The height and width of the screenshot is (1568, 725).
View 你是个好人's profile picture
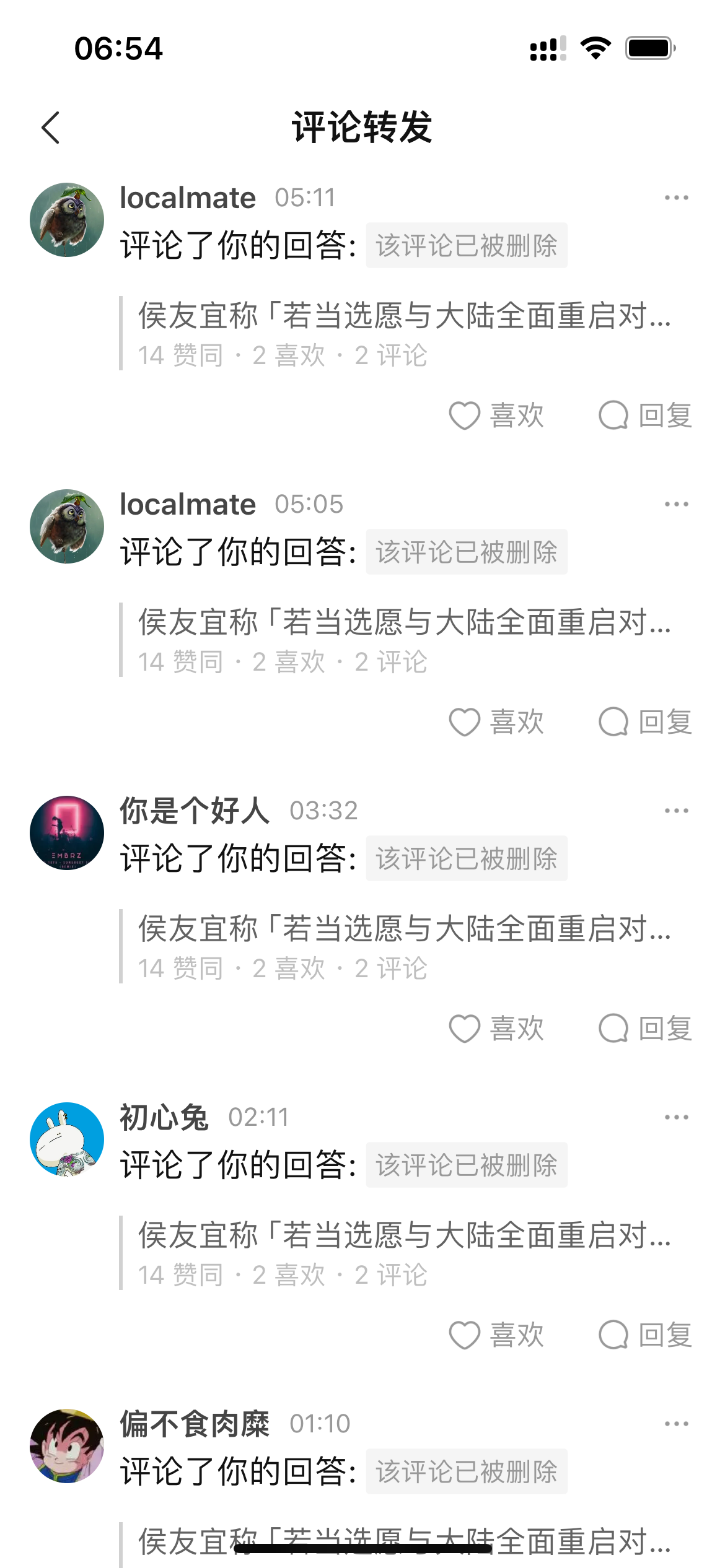coord(67,833)
